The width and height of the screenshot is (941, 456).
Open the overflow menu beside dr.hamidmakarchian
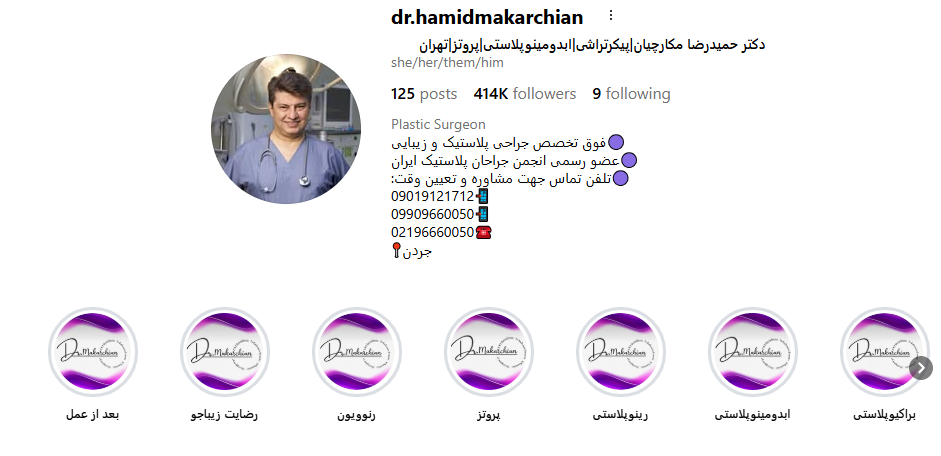(611, 17)
